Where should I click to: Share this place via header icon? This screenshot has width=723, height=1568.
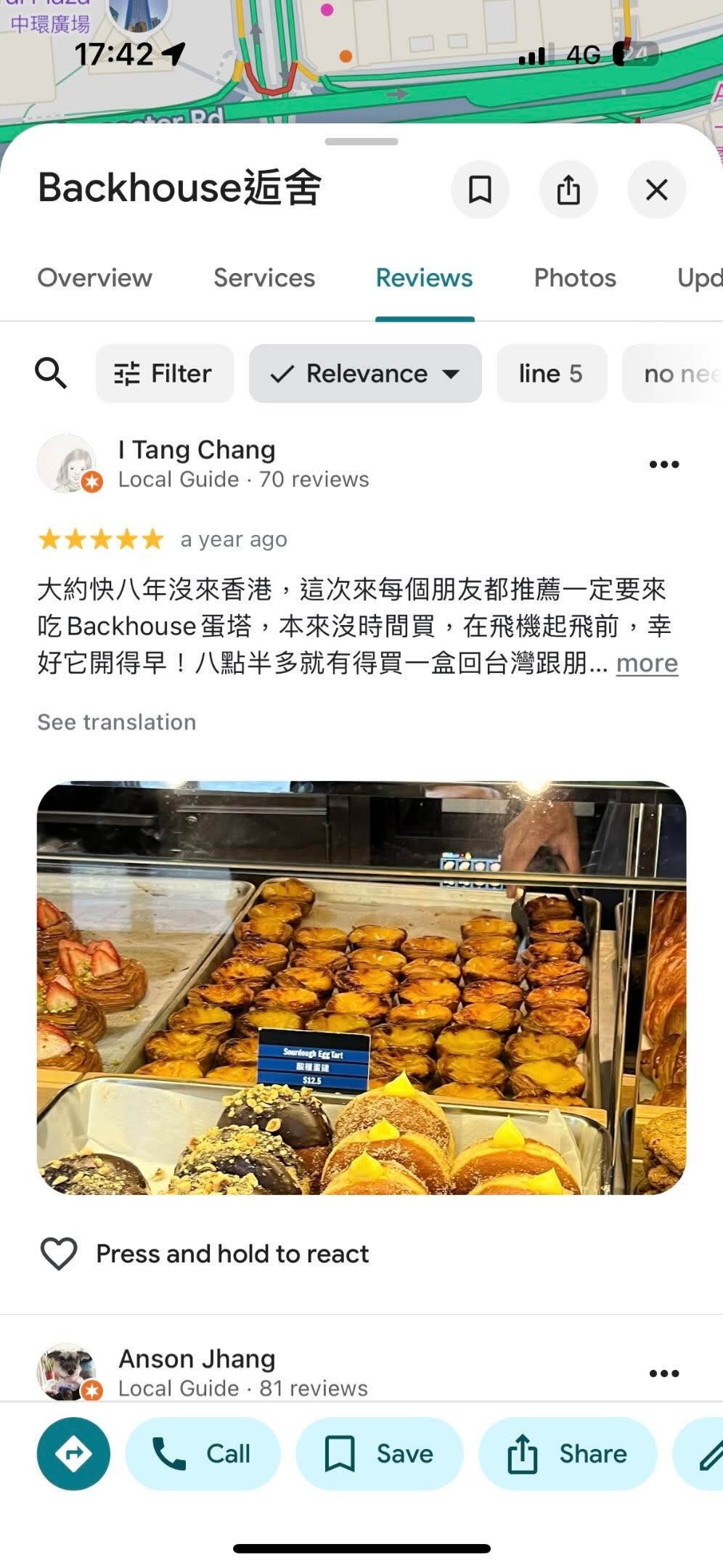point(568,190)
